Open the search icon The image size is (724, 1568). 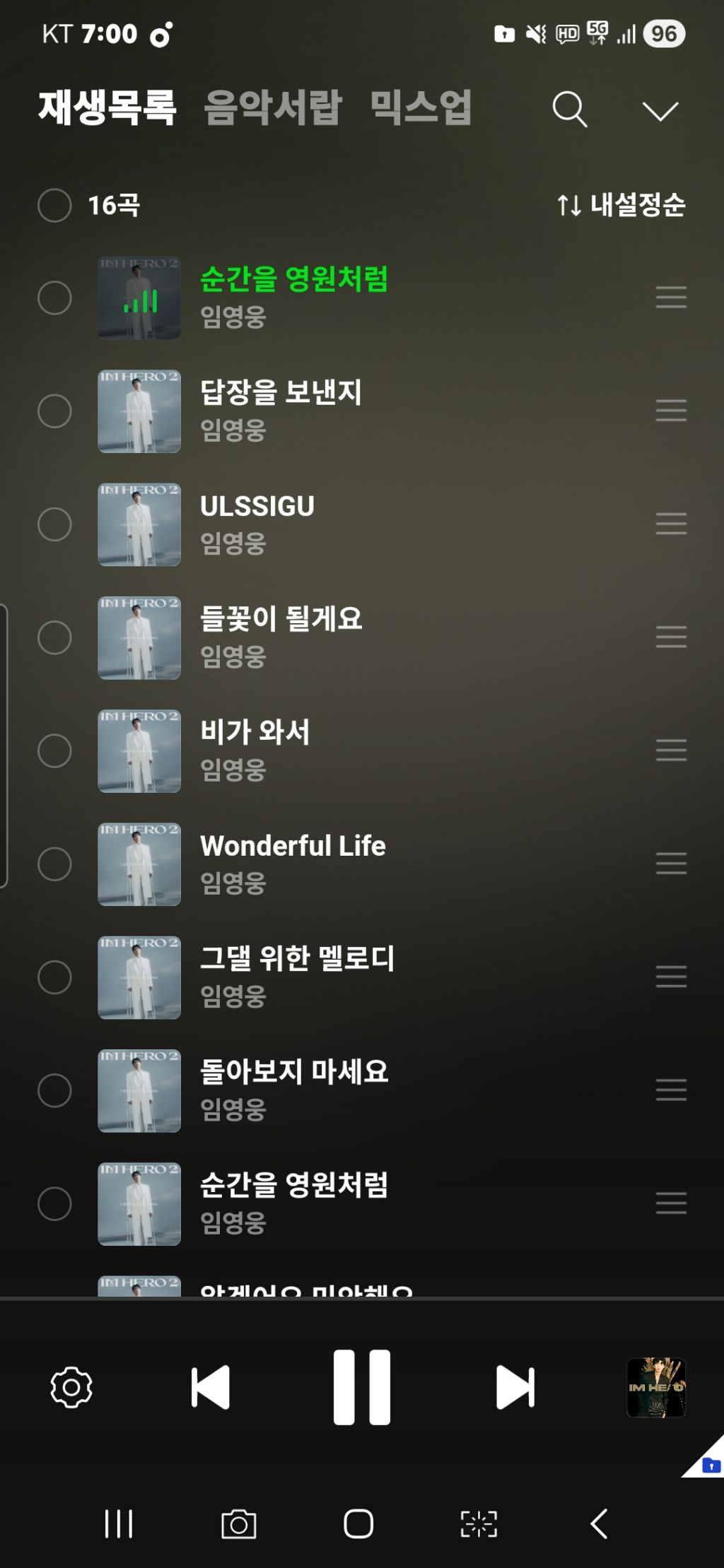pos(570,110)
